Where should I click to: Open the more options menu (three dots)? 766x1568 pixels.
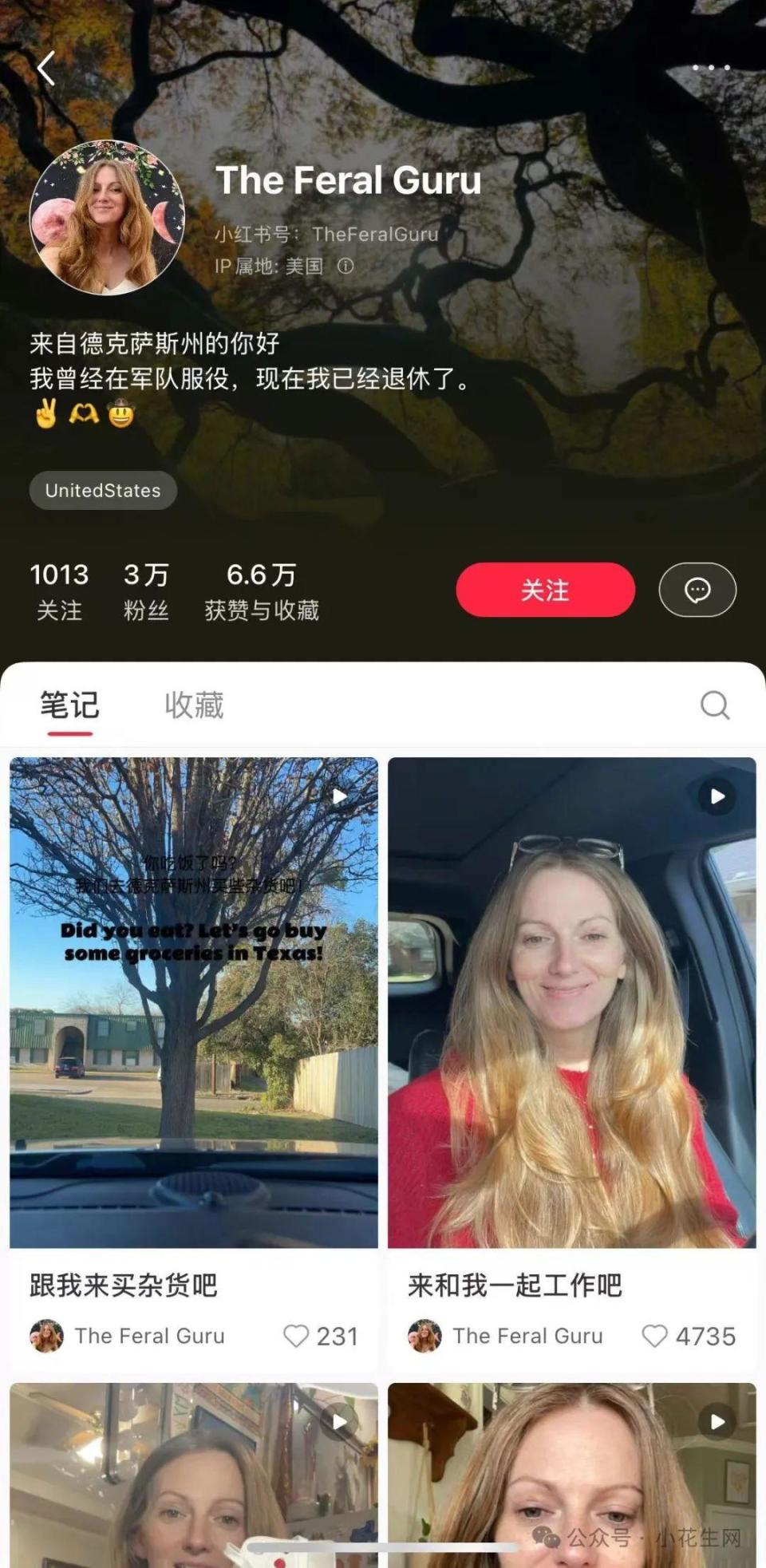pos(709,68)
